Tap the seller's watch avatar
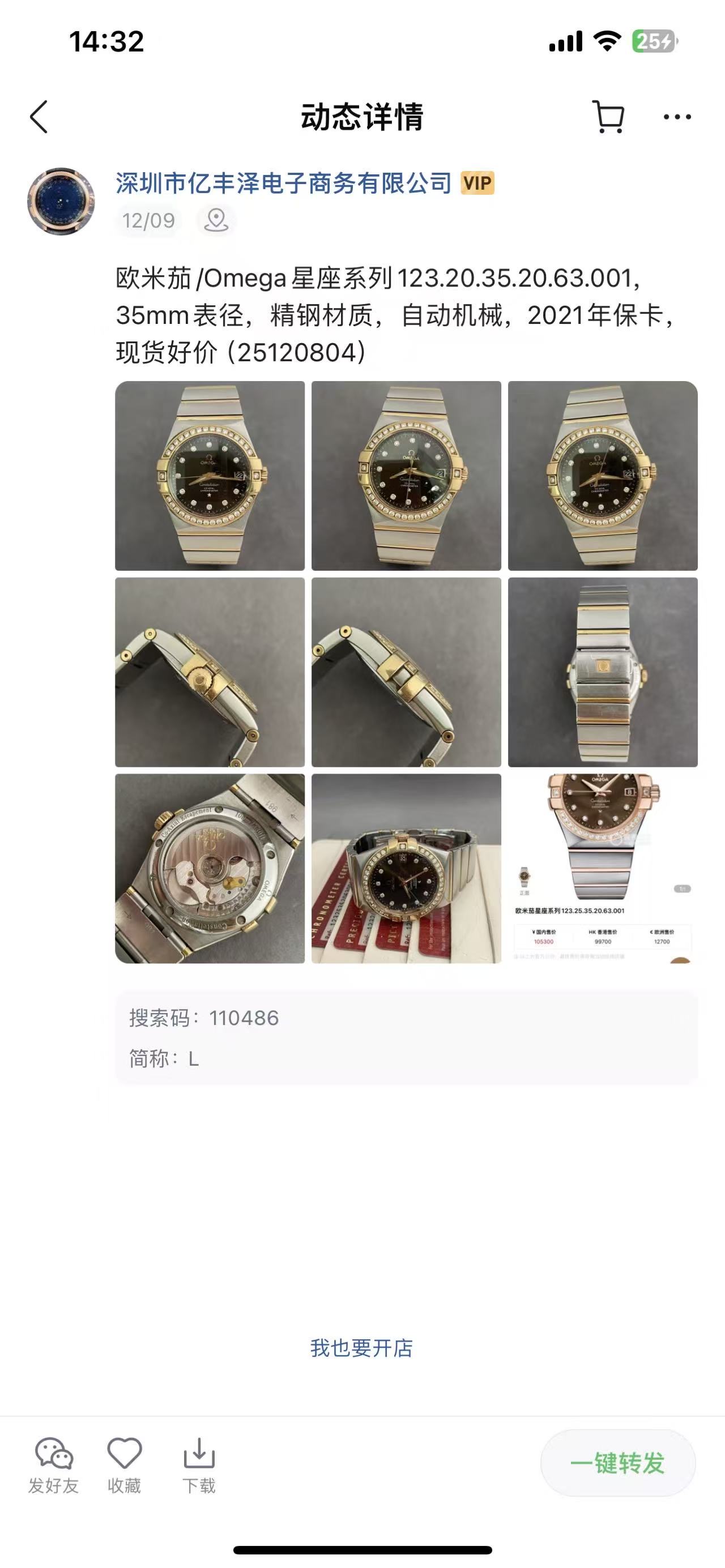Screen dimensions: 725x1568 61,202
